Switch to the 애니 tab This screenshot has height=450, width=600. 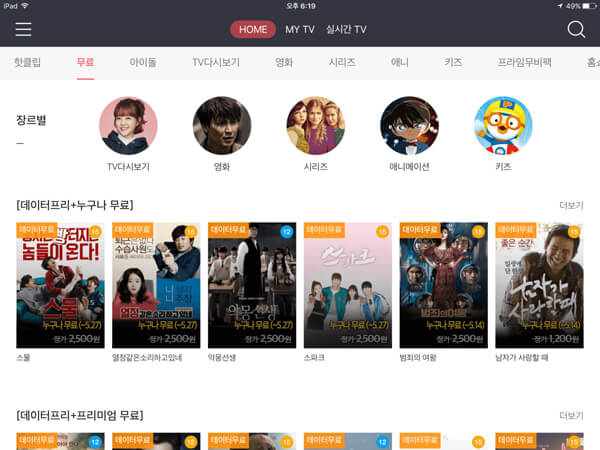tap(399, 62)
